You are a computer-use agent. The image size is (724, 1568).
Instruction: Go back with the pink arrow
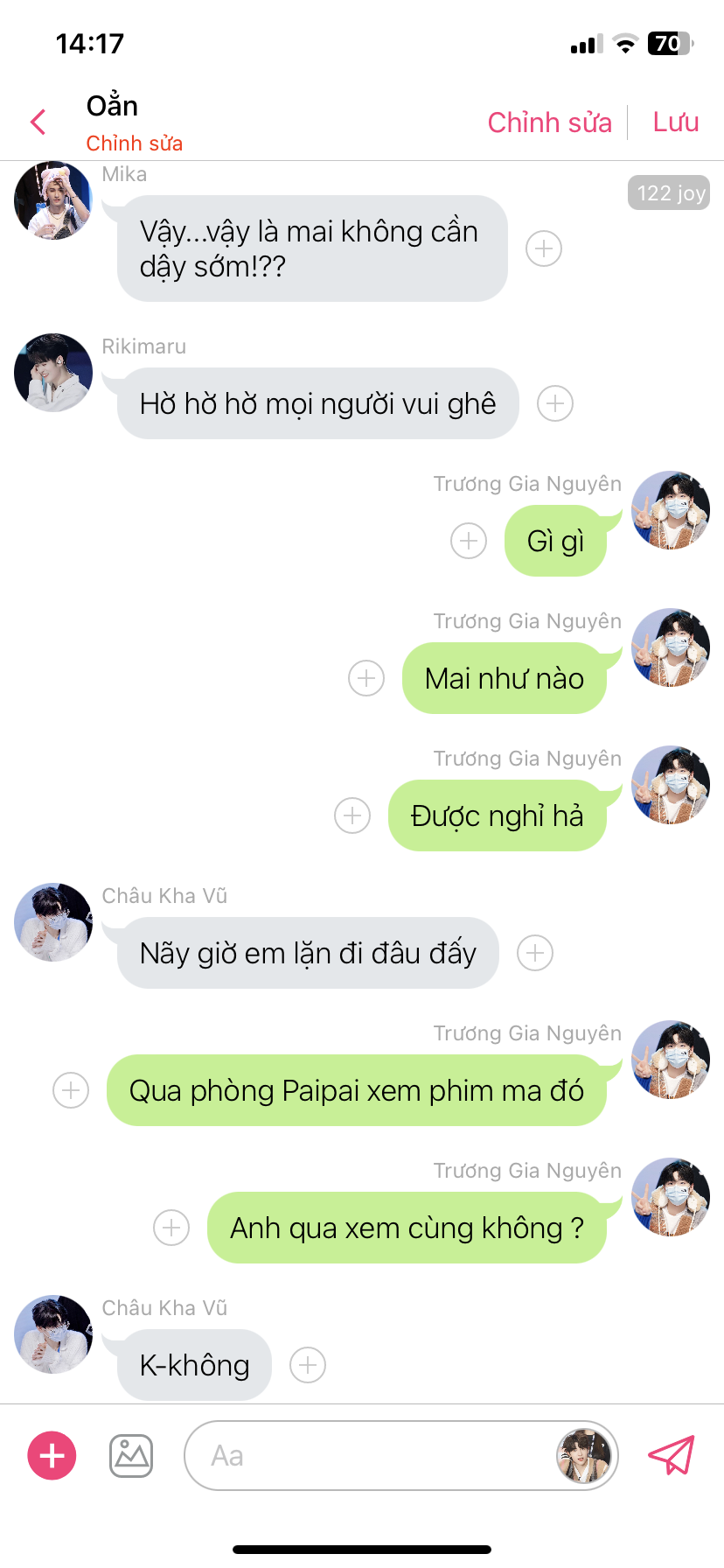[x=38, y=122]
